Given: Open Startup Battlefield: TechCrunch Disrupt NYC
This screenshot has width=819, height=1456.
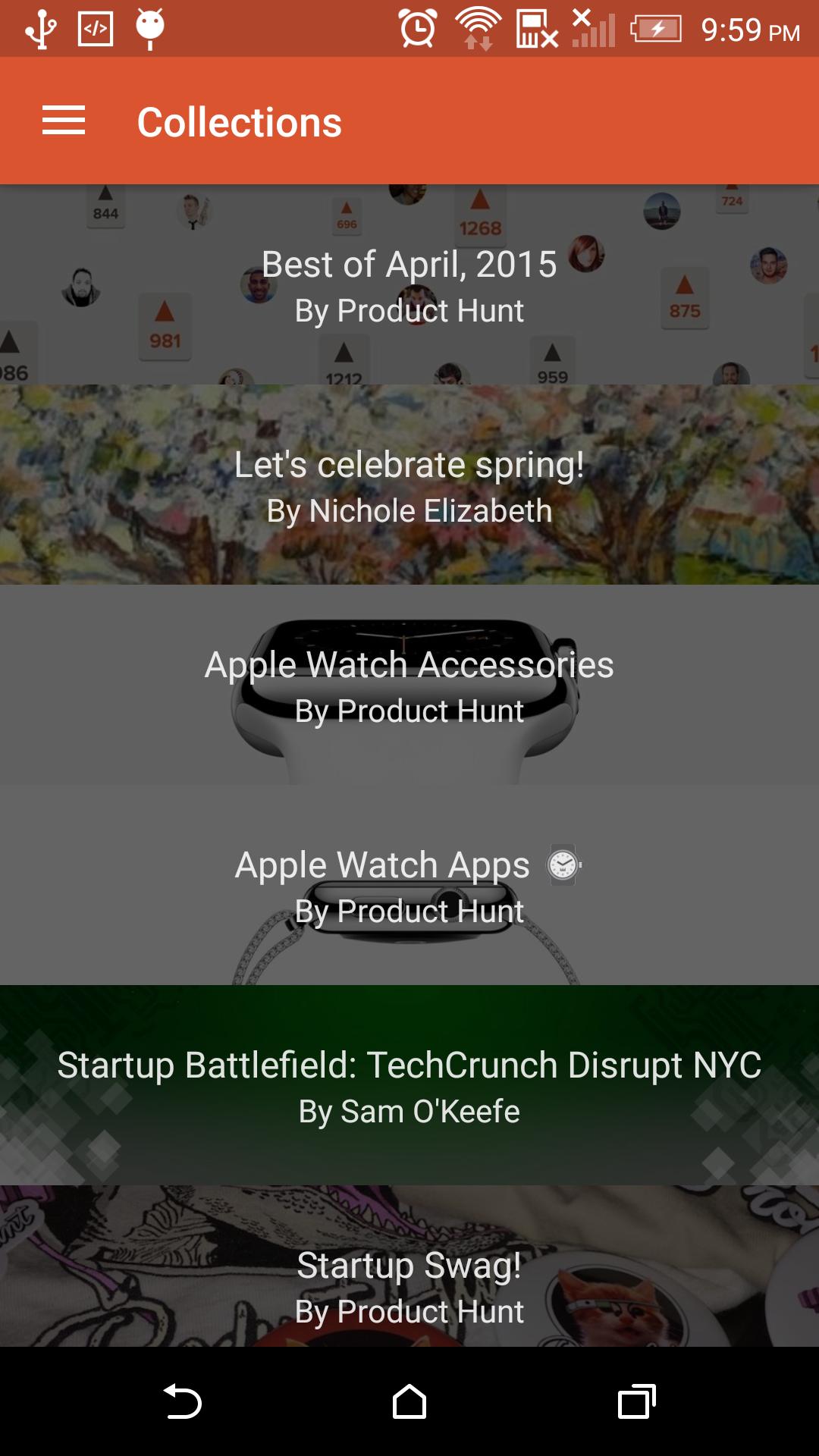Looking at the screenshot, I should tap(409, 1086).
